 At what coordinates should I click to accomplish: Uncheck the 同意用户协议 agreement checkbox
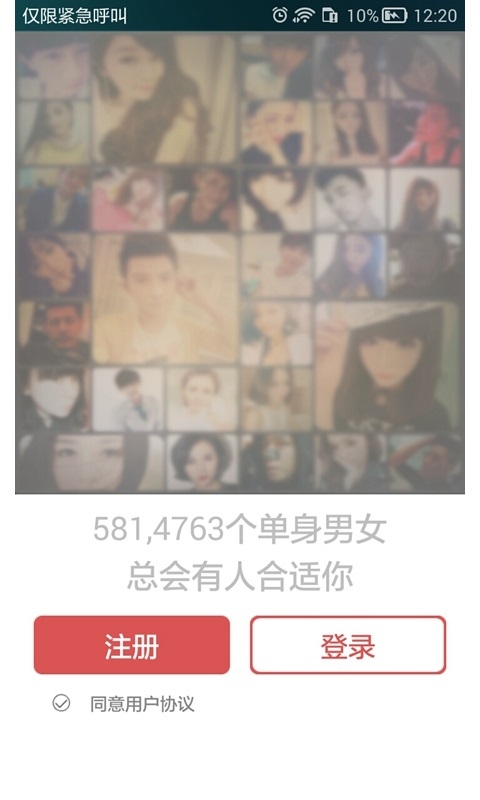pyautogui.click(x=61, y=703)
